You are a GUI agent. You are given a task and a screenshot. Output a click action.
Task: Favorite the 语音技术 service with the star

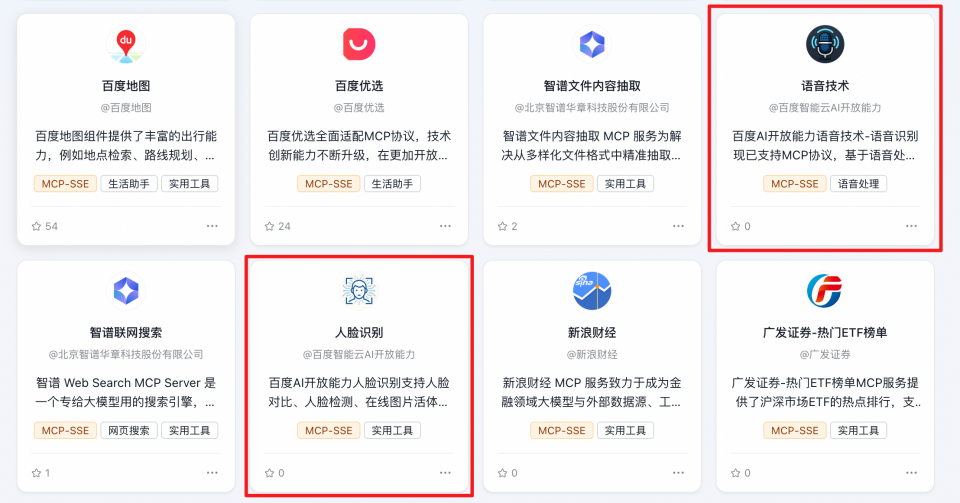click(736, 226)
